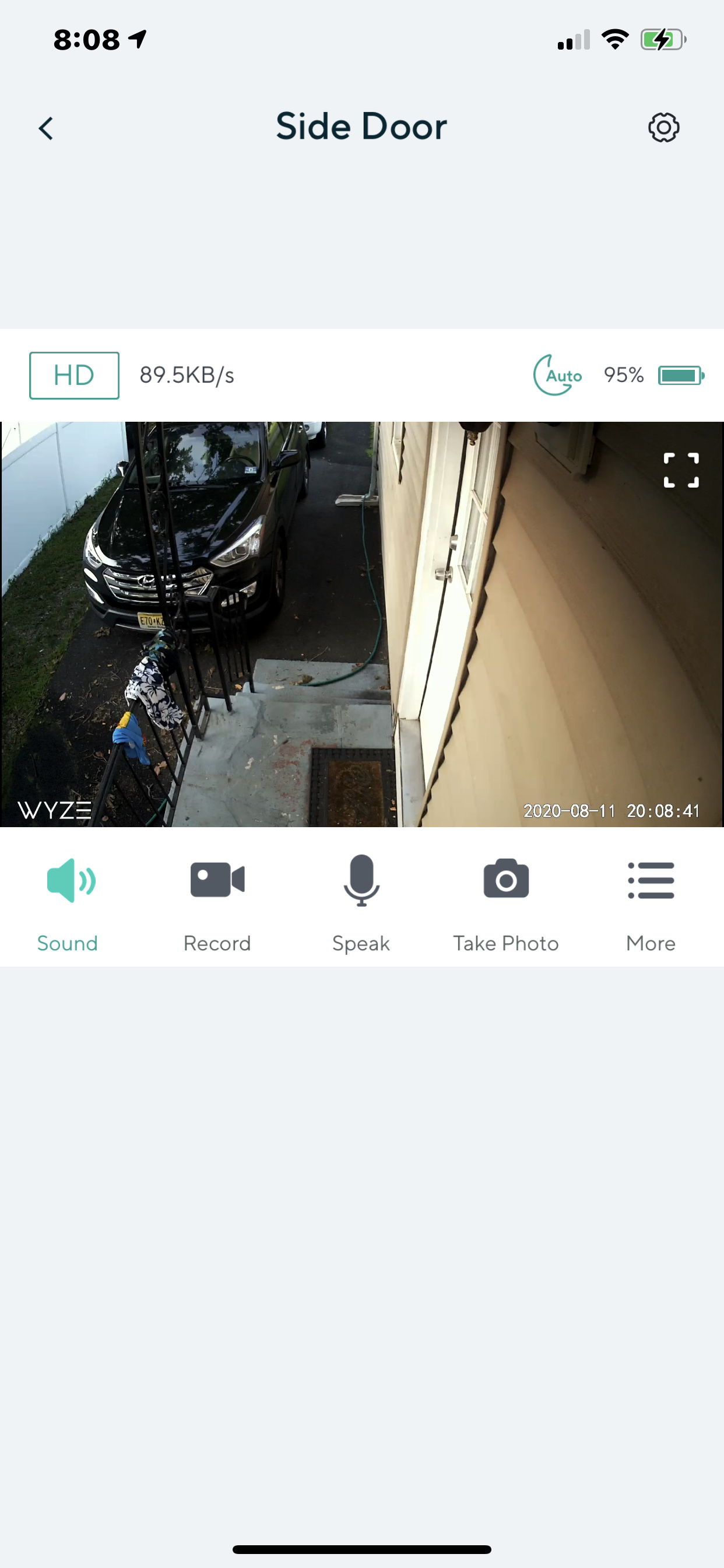This screenshot has height=1568, width=724.
Task: Expand live video to fullscreen
Action: tap(681, 470)
